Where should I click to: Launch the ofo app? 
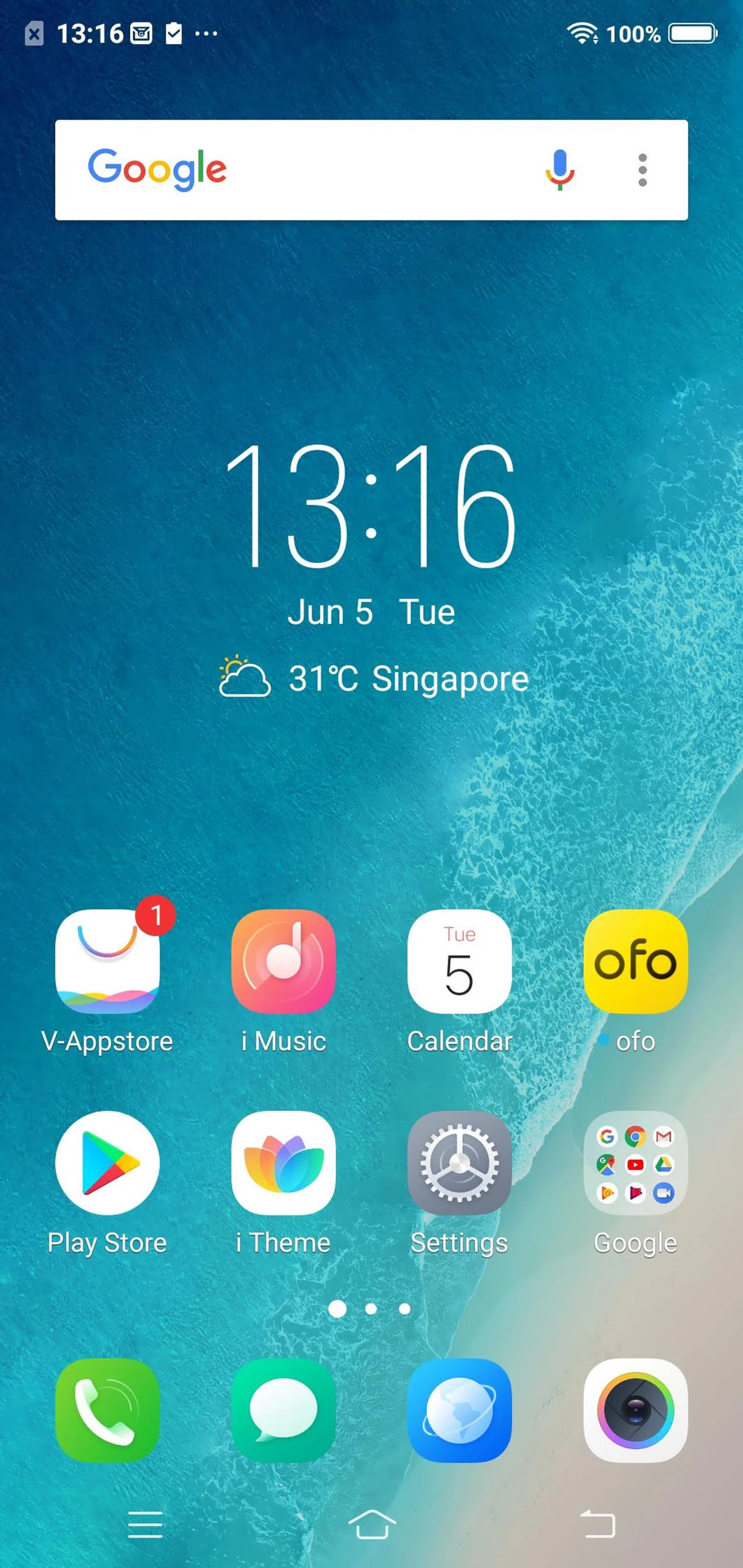[635, 962]
